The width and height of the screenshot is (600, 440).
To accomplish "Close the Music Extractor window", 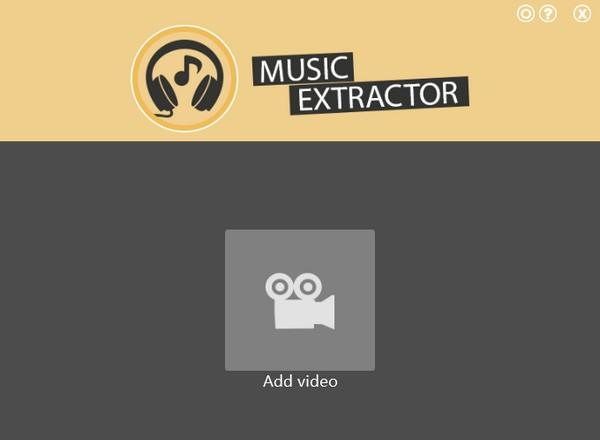I will click(x=582, y=14).
